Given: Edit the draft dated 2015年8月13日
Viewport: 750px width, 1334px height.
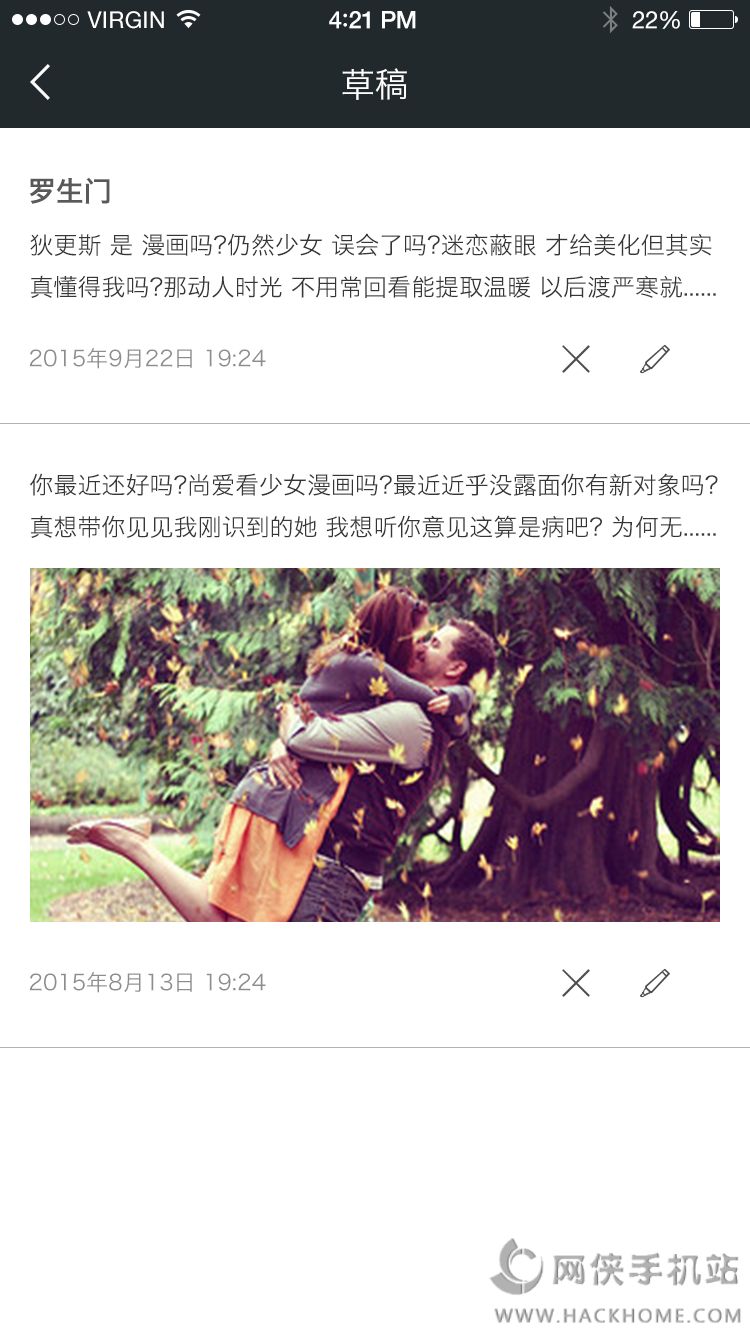Looking at the screenshot, I should [x=655, y=983].
